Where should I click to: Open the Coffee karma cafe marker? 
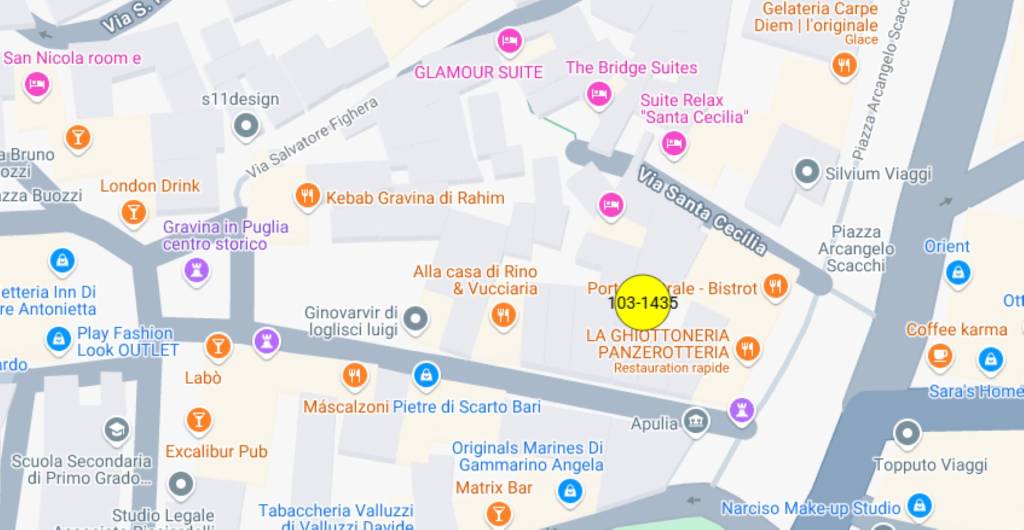[x=939, y=355]
